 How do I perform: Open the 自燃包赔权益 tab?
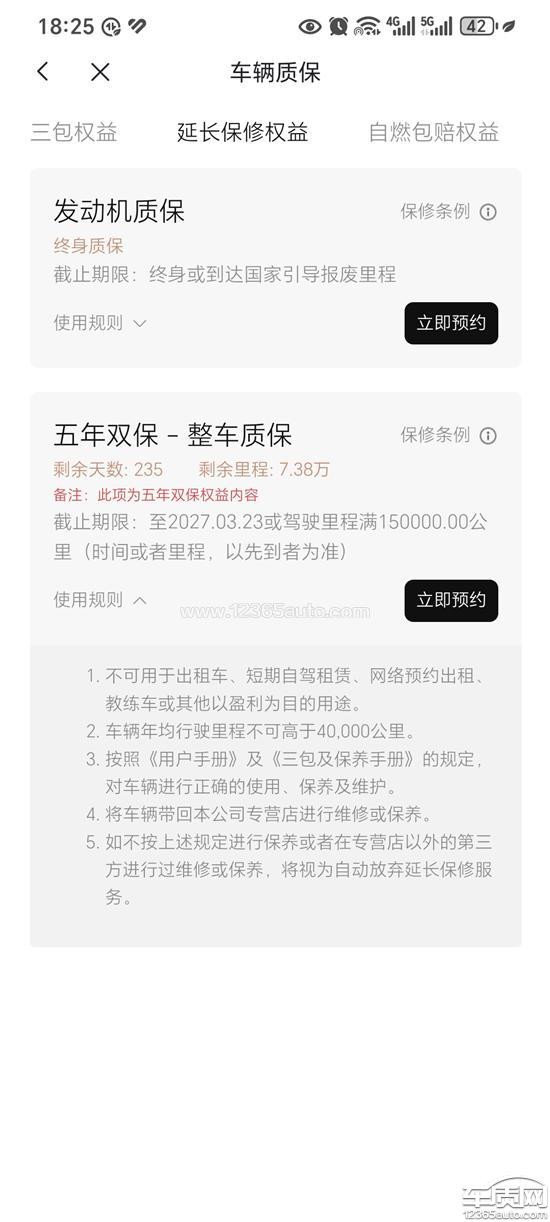pos(434,132)
